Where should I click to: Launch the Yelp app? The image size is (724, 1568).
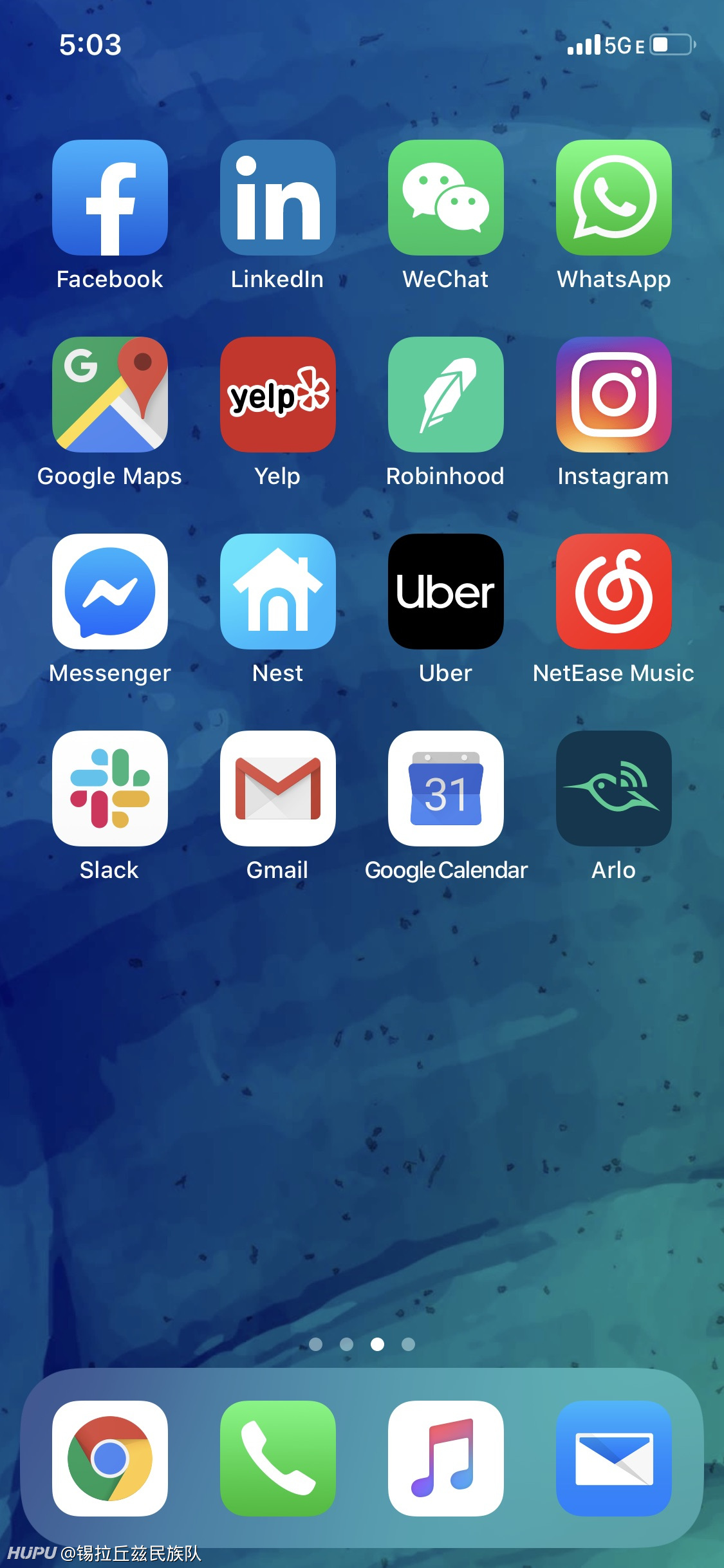tap(278, 395)
